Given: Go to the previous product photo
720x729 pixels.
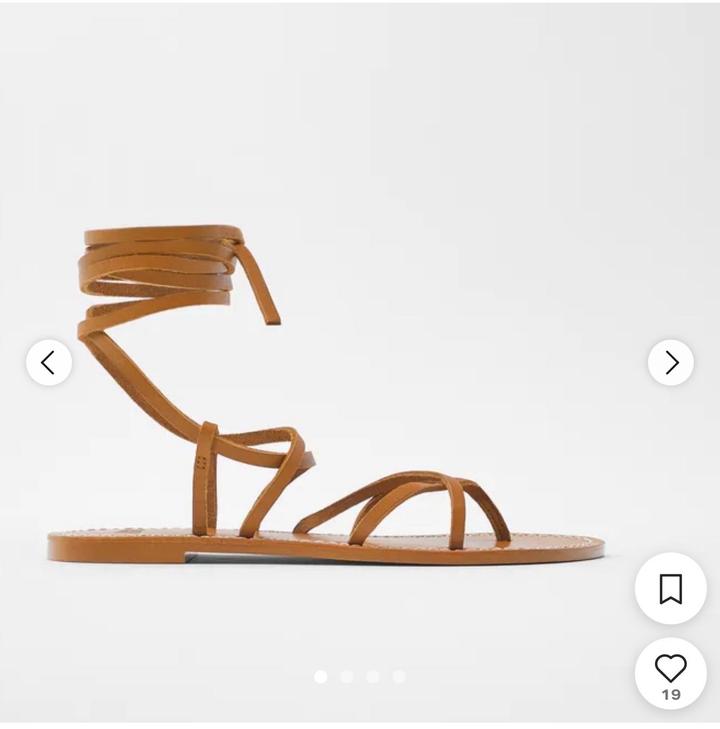Looking at the screenshot, I should tap(48, 362).
